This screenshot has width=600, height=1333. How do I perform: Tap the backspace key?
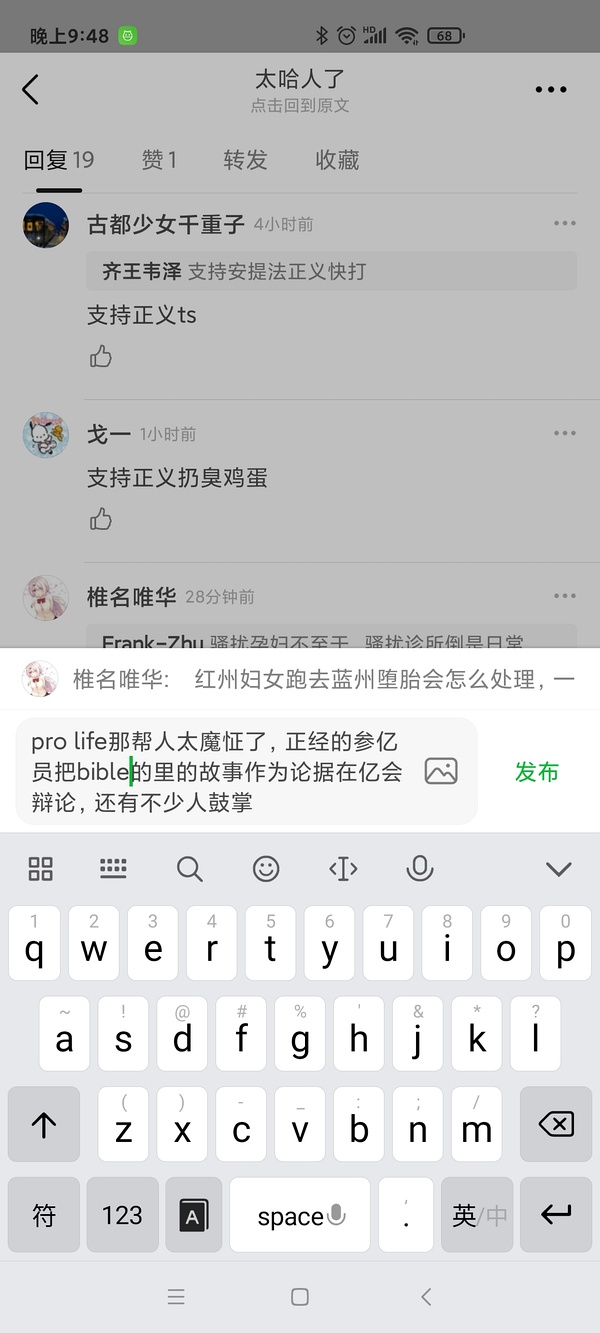click(556, 1125)
